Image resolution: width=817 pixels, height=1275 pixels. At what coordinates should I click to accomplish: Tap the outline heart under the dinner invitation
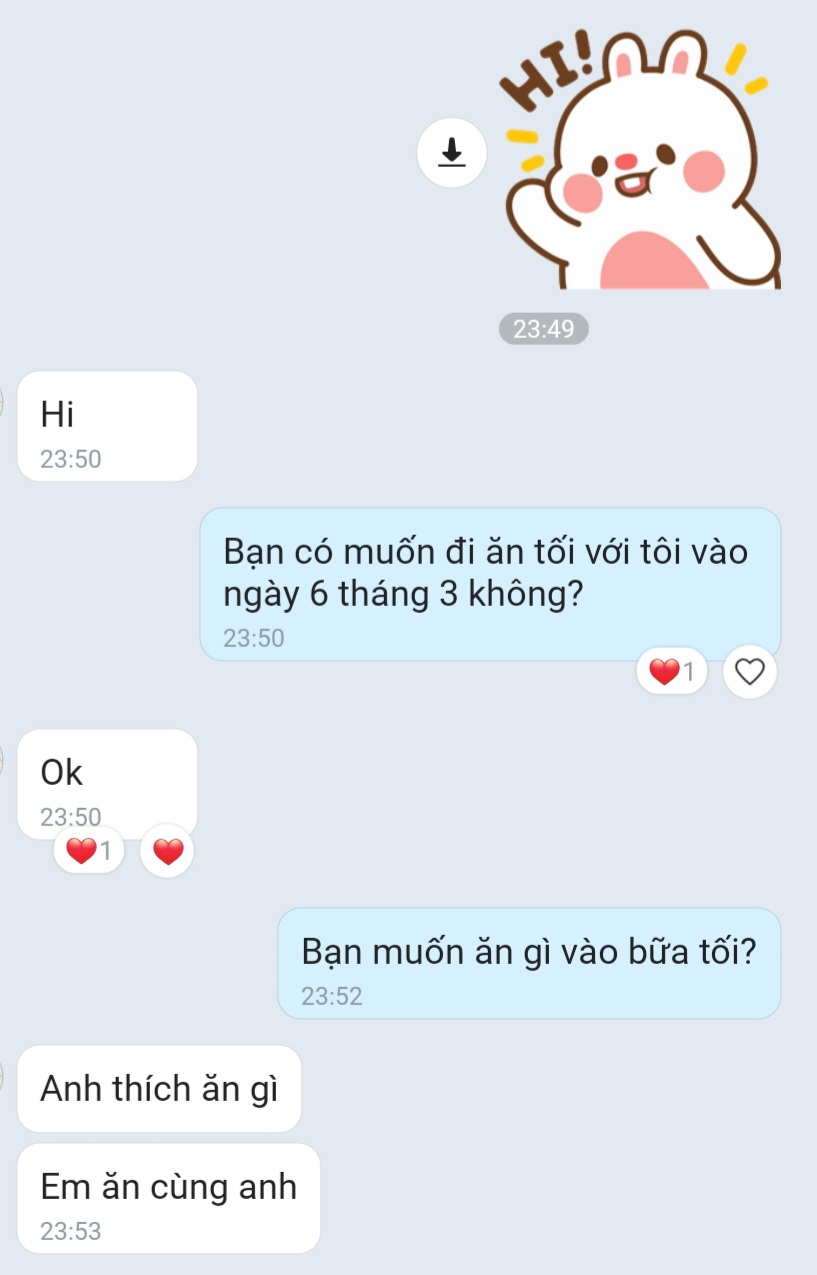point(749,672)
